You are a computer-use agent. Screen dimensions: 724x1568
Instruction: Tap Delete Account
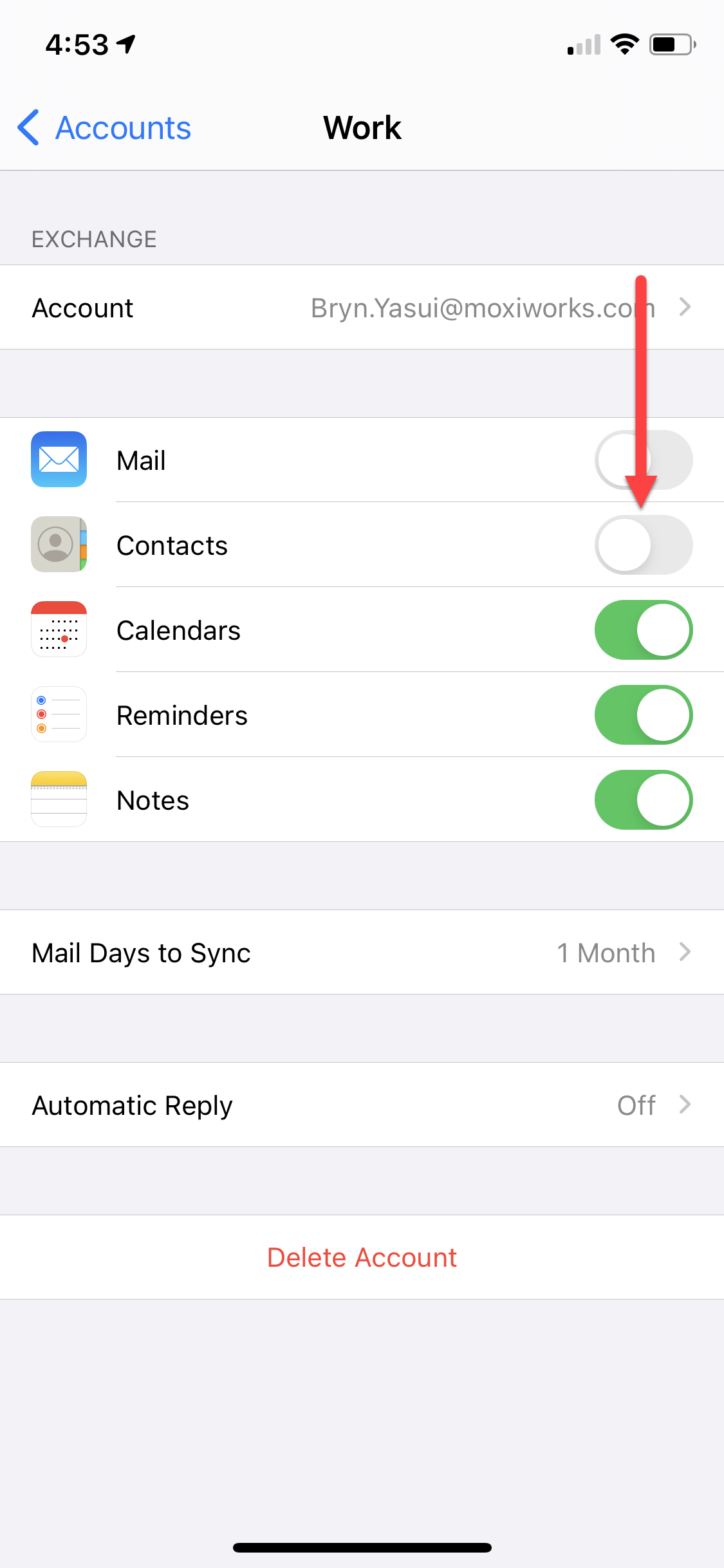tap(362, 1257)
